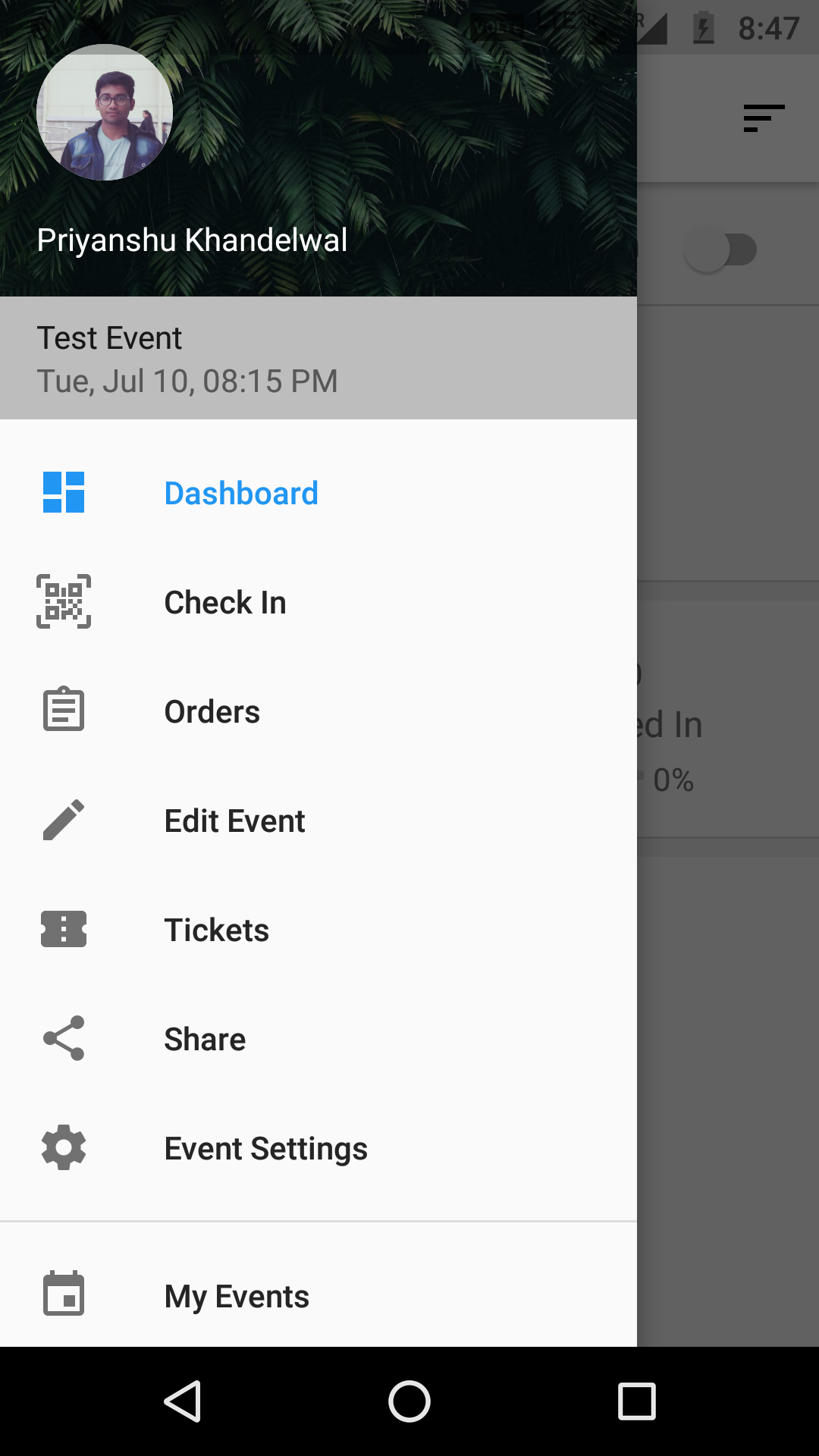819x1456 pixels.
Task: Open the Dashboard menu item
Action: [x=318, y=493]
